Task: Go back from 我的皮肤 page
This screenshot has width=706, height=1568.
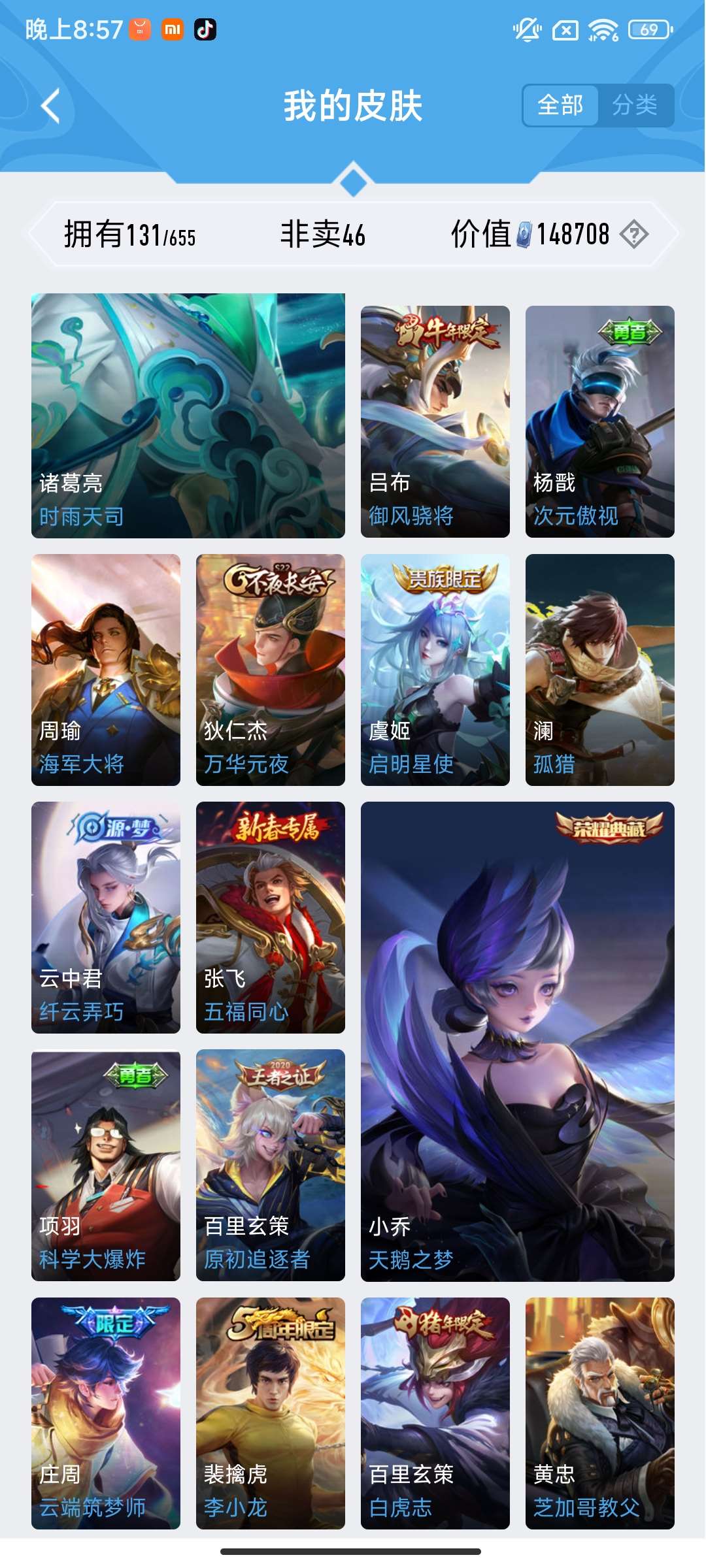Action: (51, 106)
